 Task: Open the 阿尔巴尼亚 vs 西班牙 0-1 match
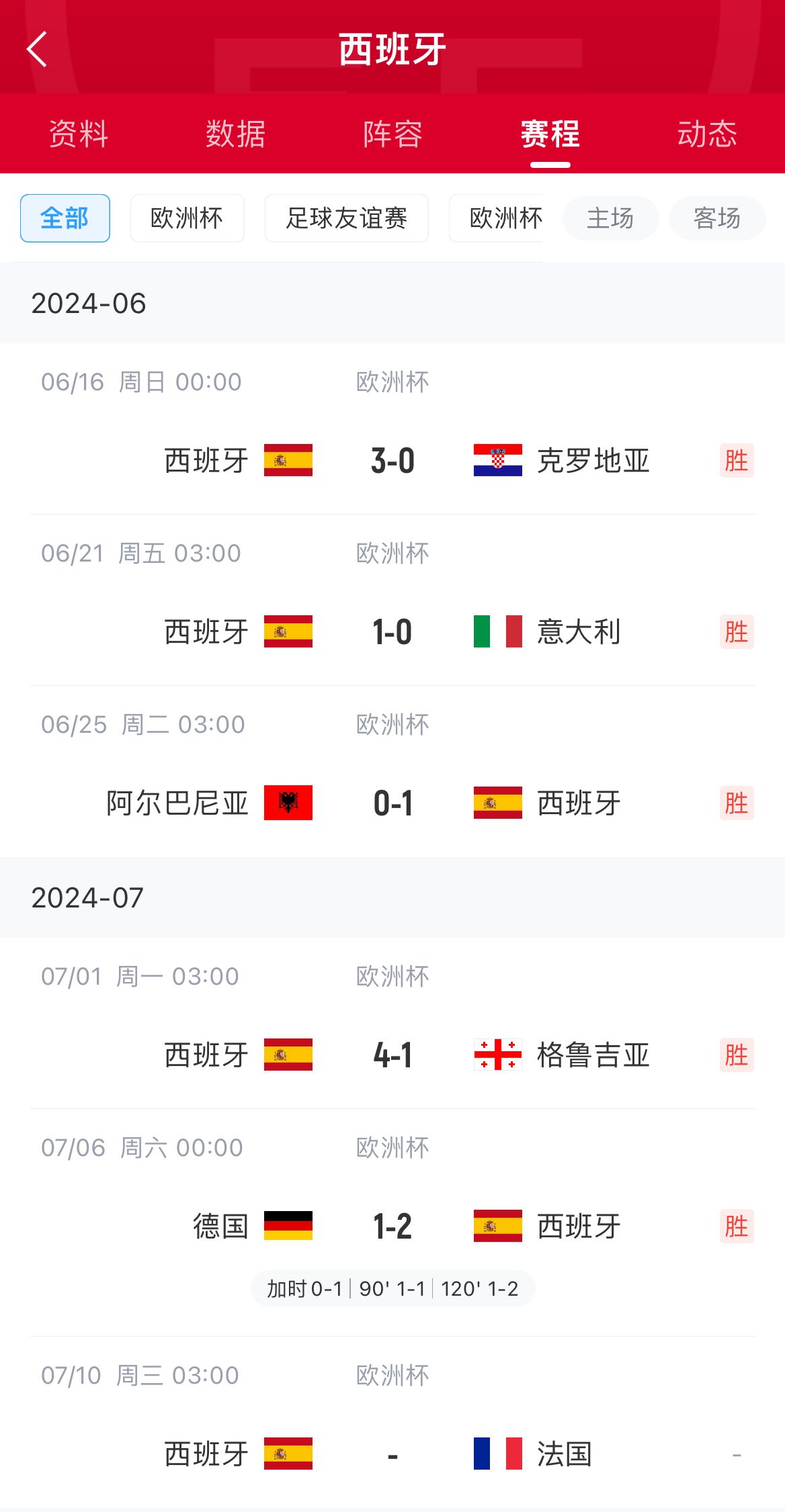tap(392, 771)
